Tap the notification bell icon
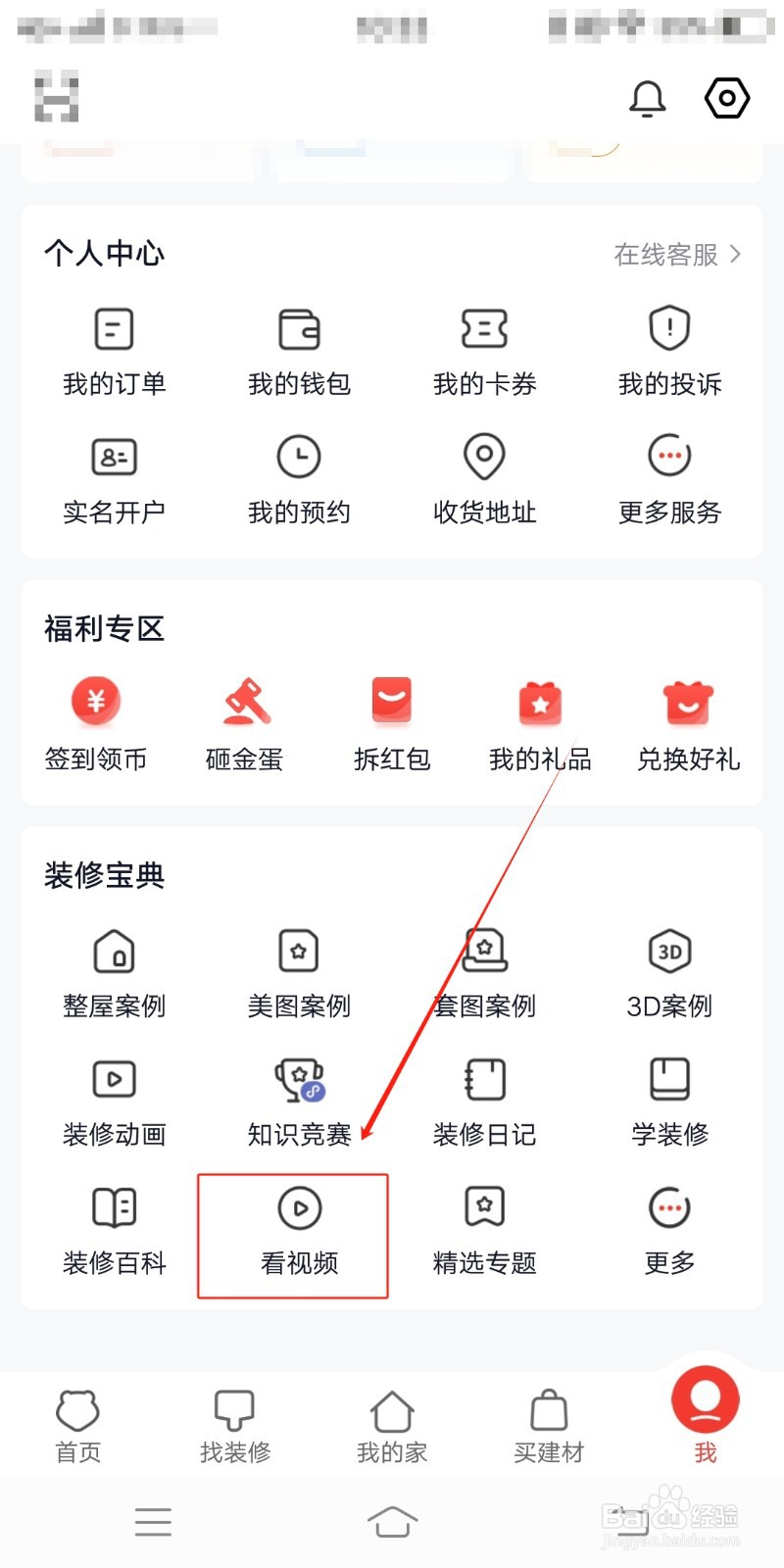The width and height of the screenshot is (784, 1568). coord(645,98)
